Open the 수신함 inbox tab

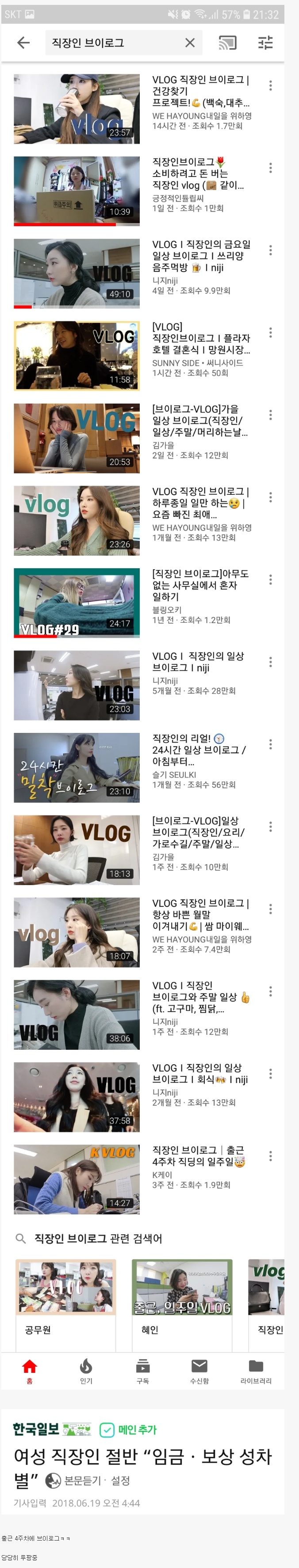(199, 1371)
